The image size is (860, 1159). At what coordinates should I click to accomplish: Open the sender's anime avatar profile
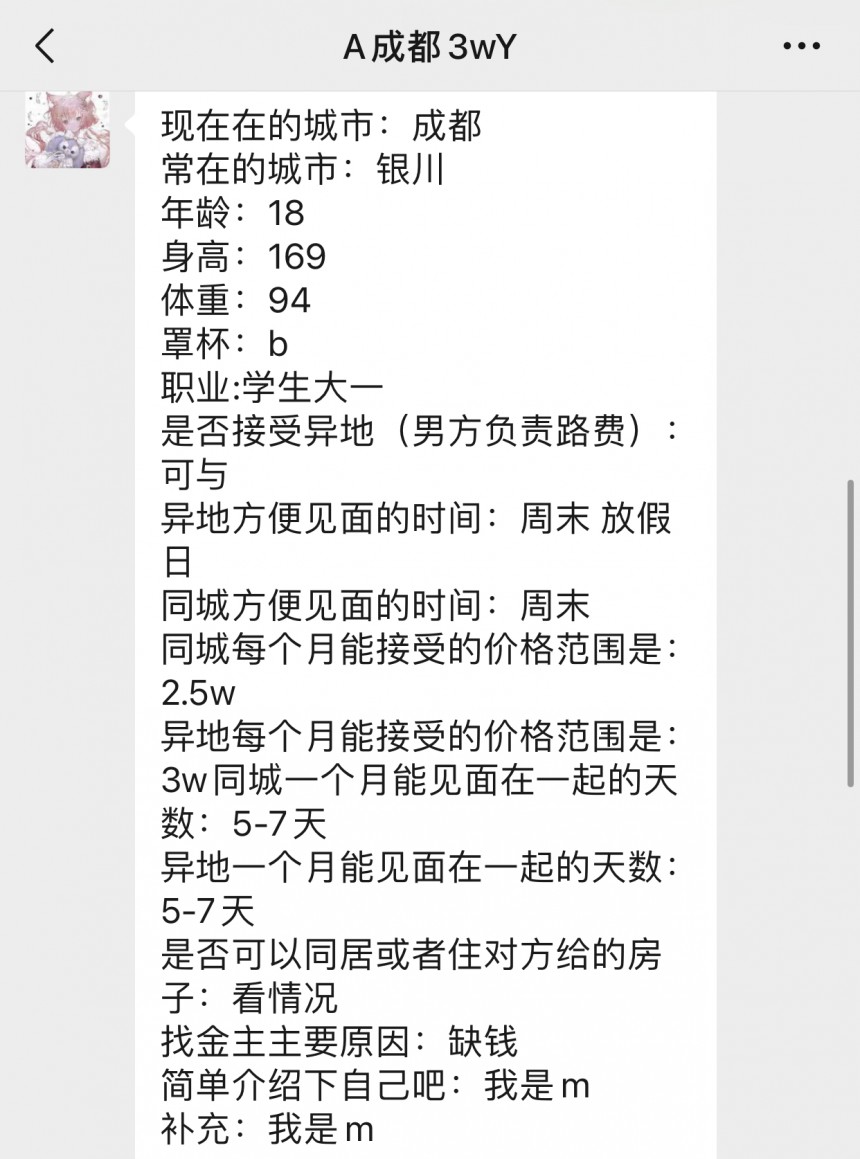pos(67,129)
